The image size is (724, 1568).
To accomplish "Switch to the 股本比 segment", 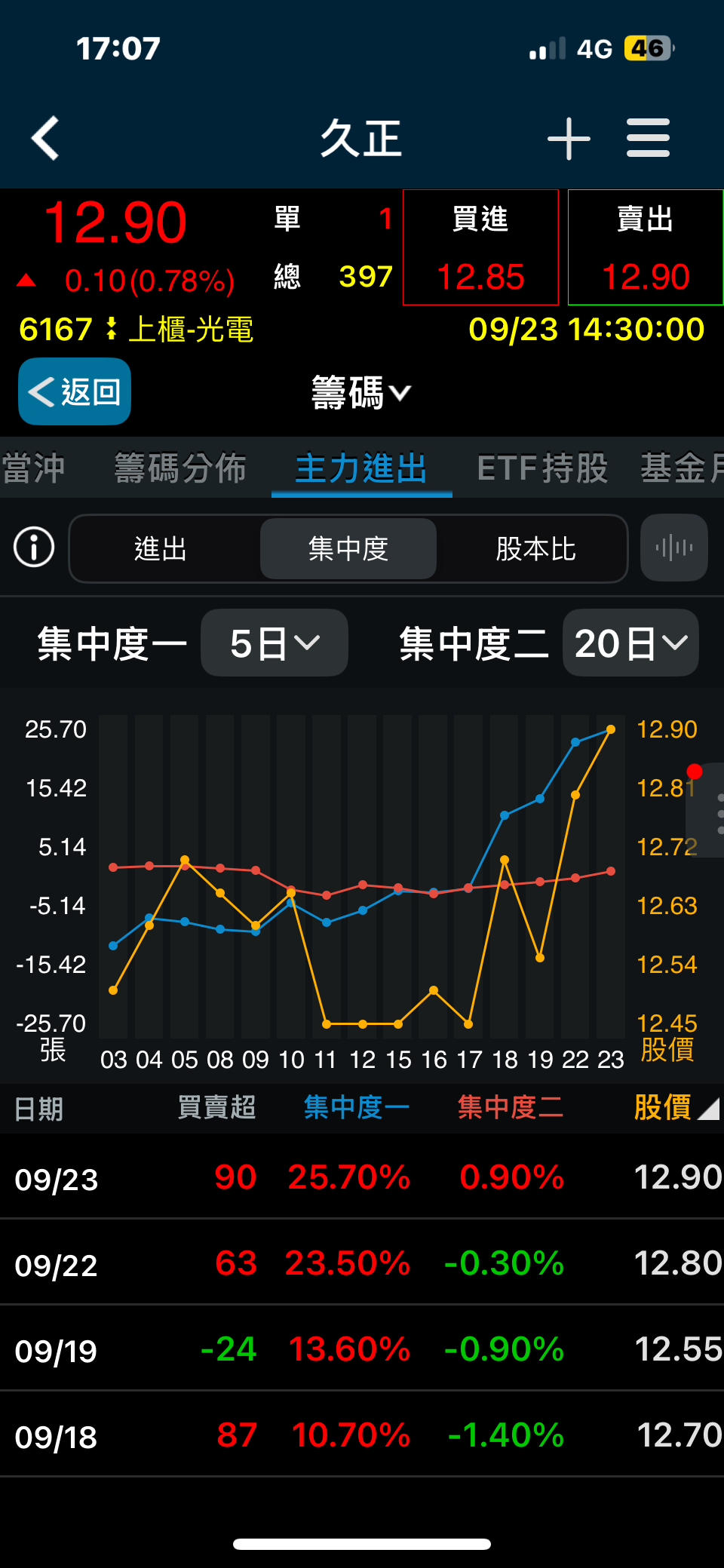I will [535, 548].
